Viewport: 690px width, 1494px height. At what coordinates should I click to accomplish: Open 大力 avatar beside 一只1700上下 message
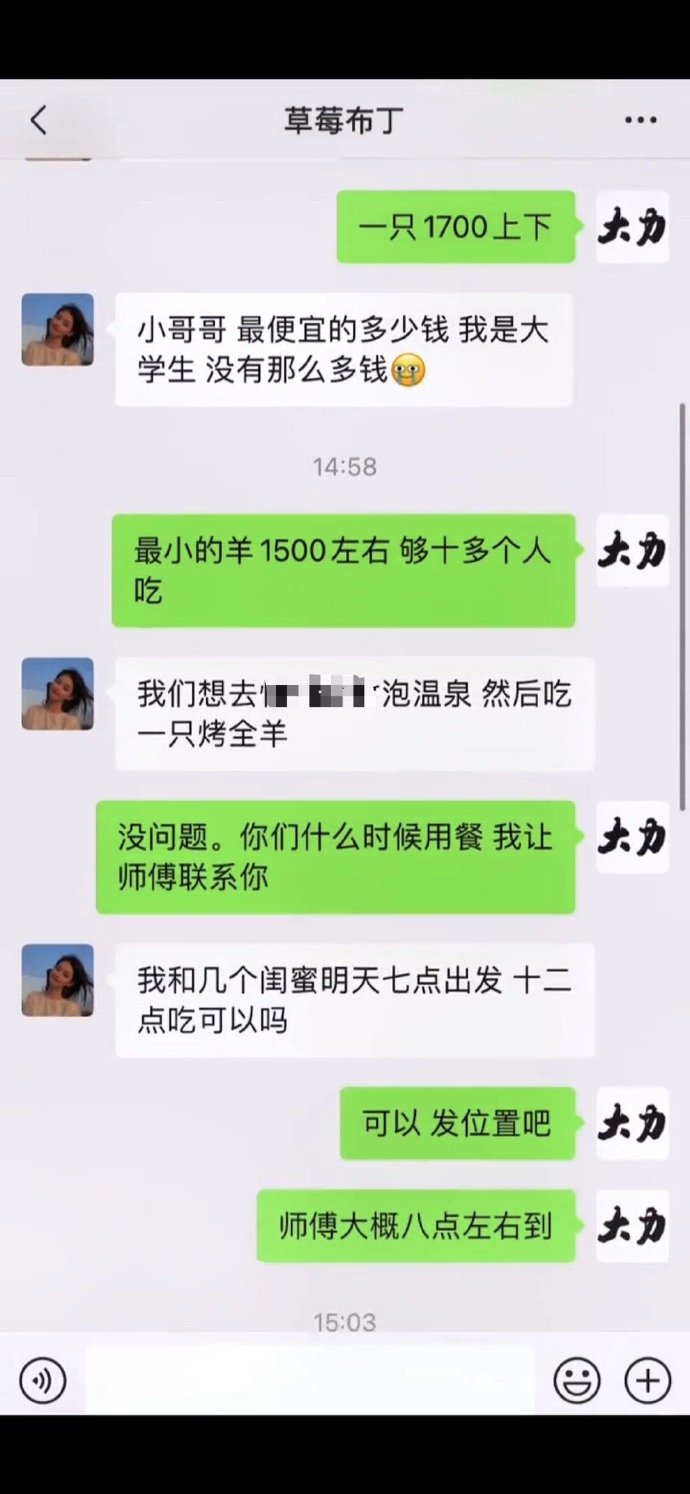coord(632,227)
